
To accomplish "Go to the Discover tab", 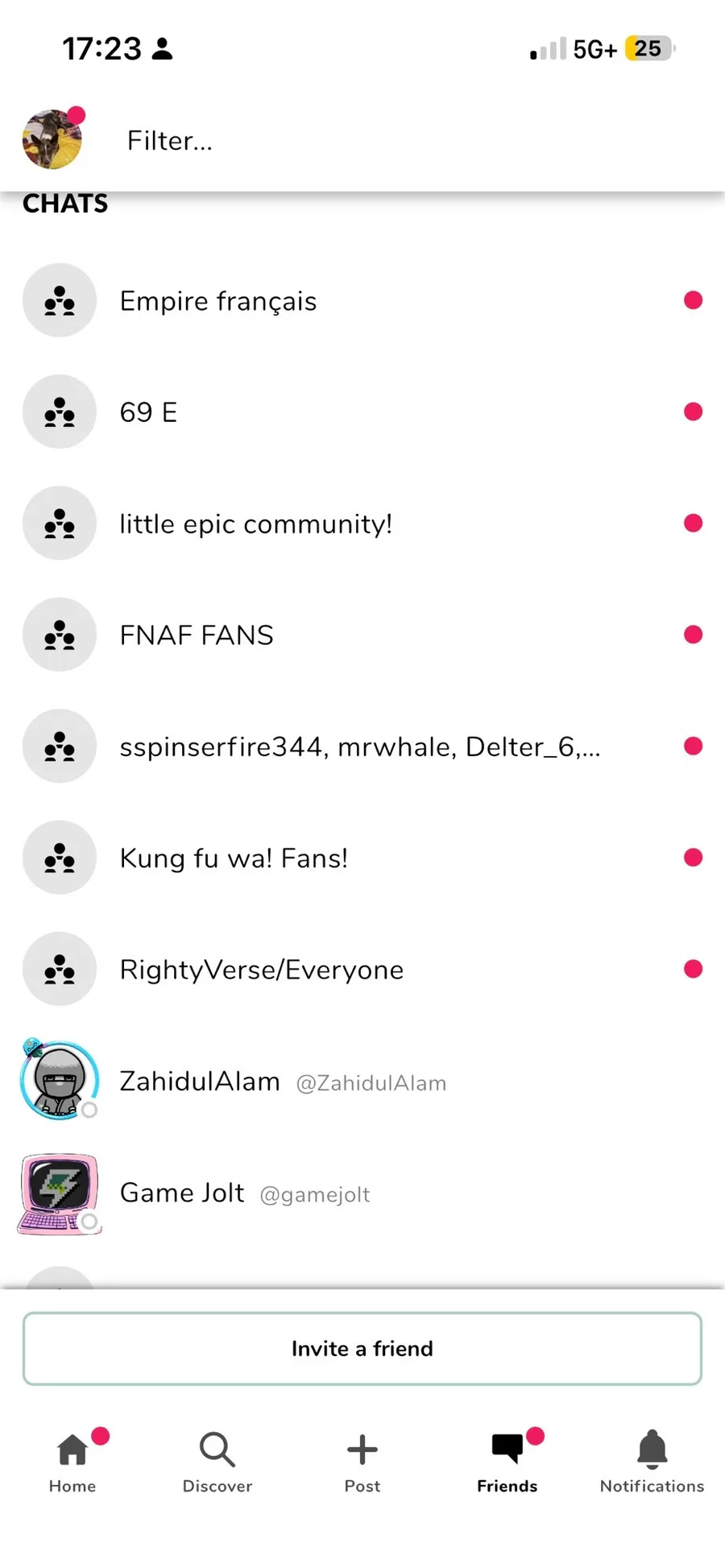I will coord(217,1461).
